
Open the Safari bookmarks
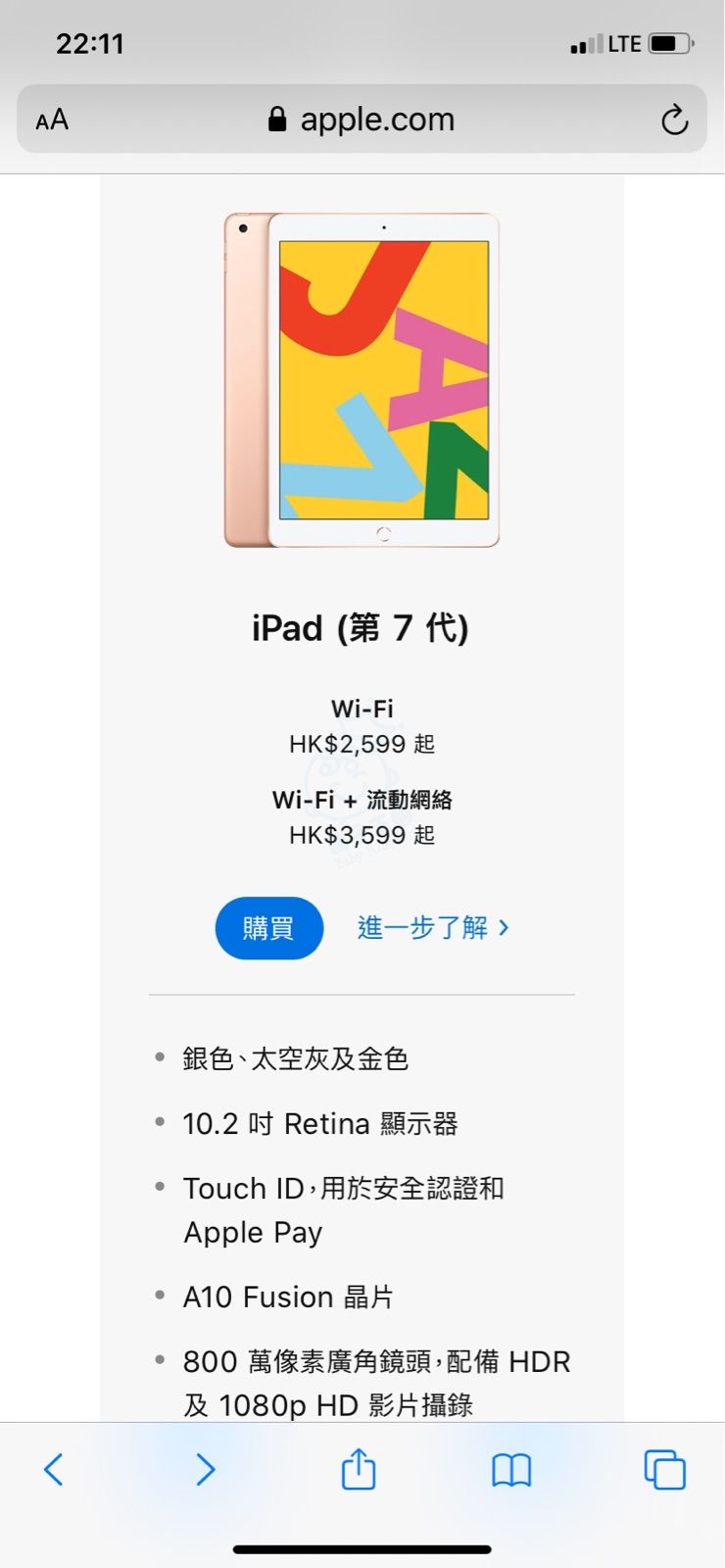(x=511, y=1469)
